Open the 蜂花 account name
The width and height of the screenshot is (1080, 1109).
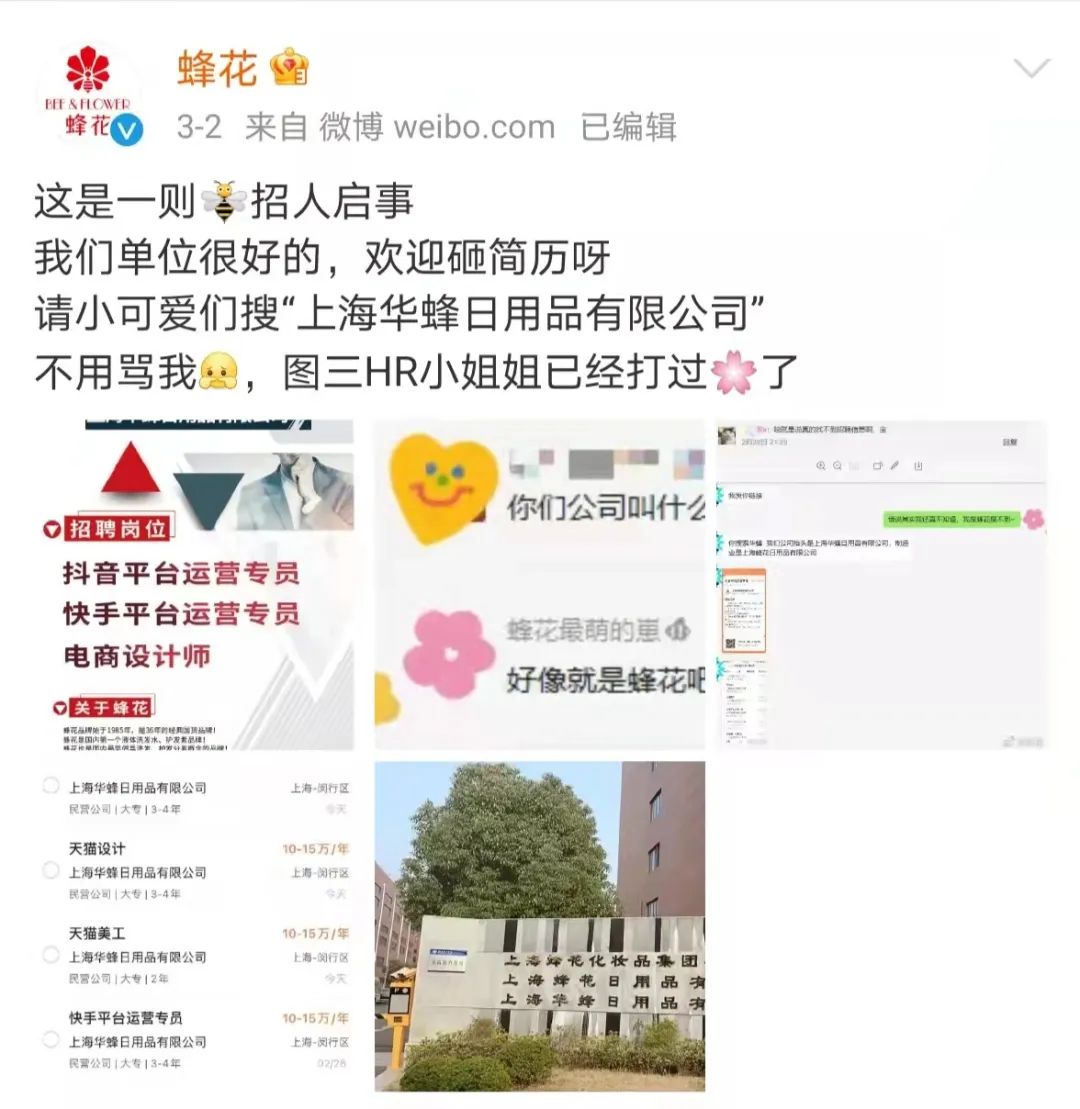[x=217, y=68]
